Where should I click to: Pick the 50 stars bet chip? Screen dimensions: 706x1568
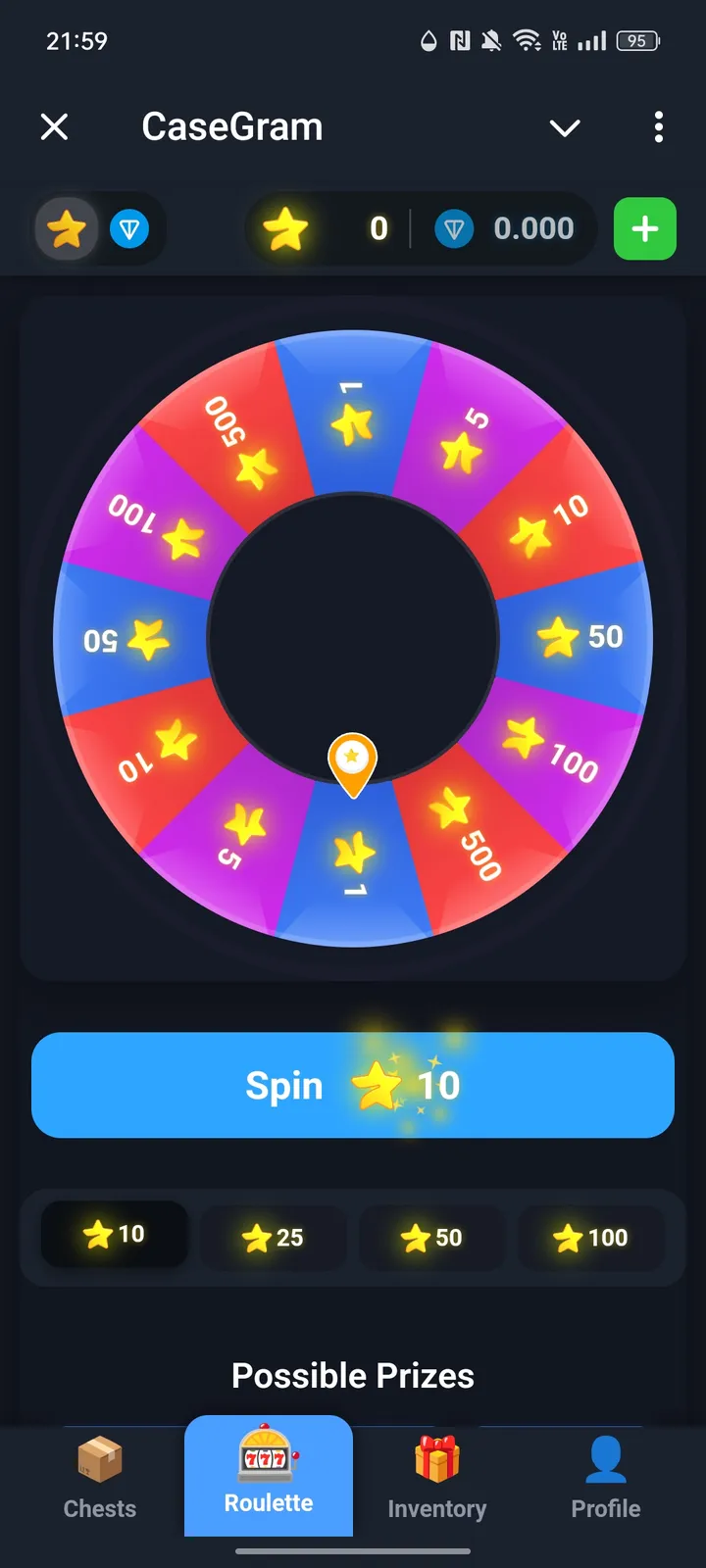[x=431, y=1238]
